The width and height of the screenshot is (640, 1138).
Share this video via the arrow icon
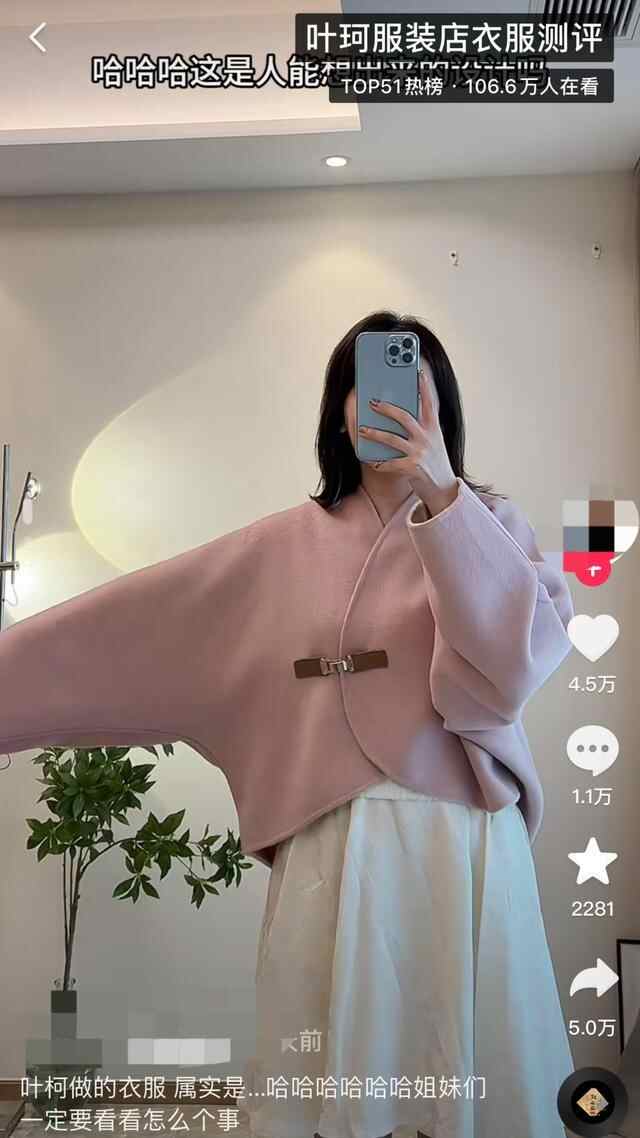[593, 978]
